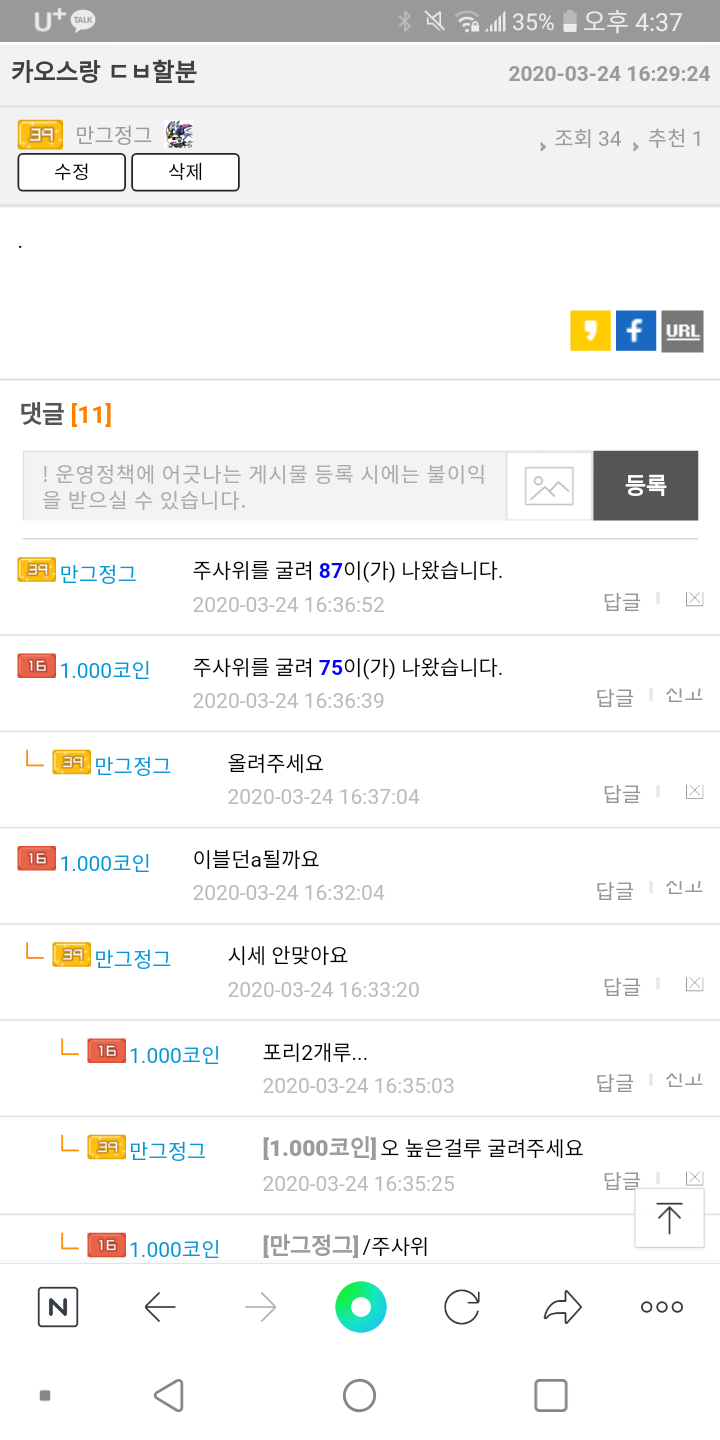Open Naver home in browser toolbar
This screenshot has width=720, height=1440.
pyautogui.click(x=58, y=1307)
